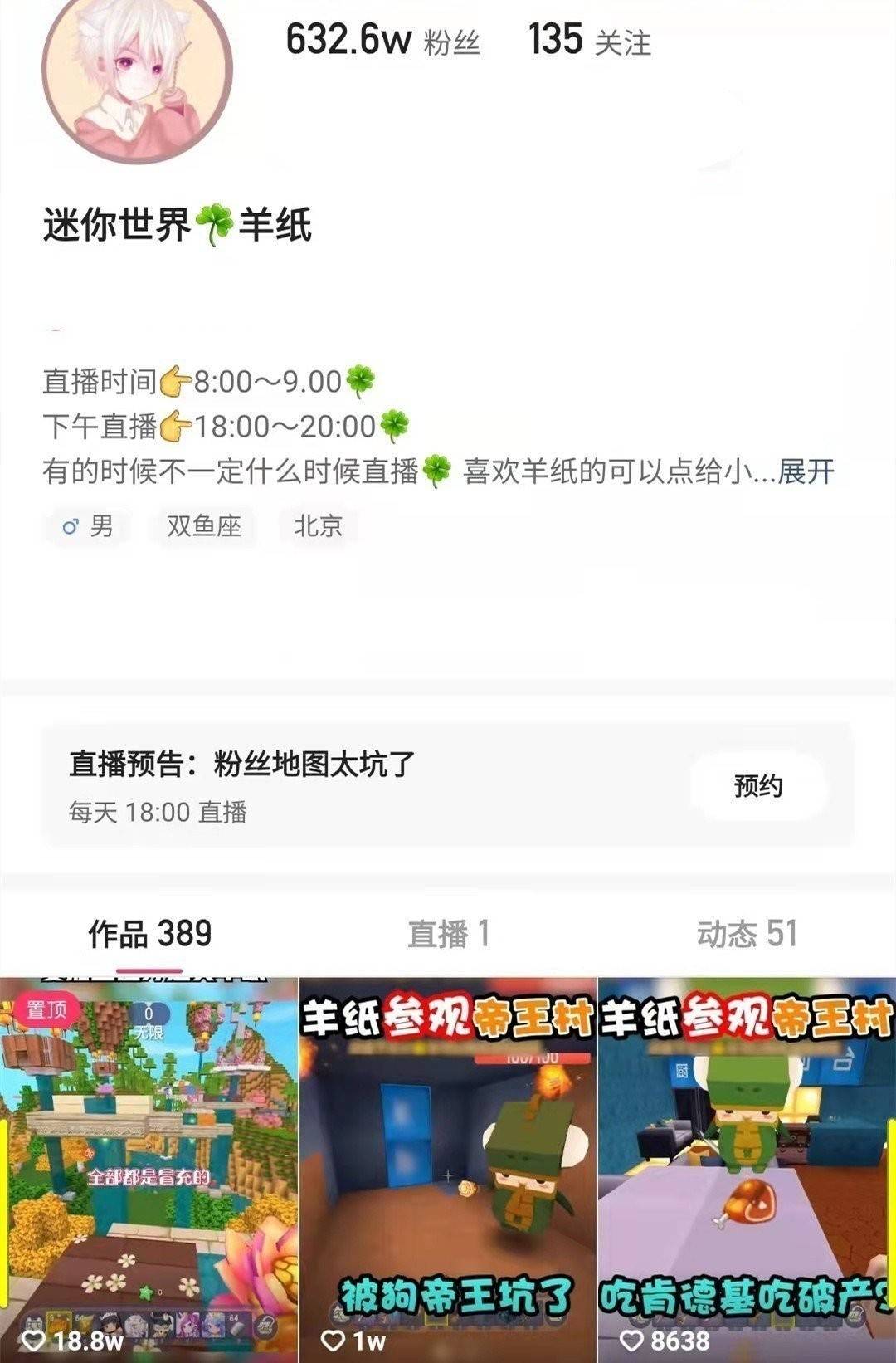Expand the bio with 展开
896x1363 pixels.
[806, 471]
